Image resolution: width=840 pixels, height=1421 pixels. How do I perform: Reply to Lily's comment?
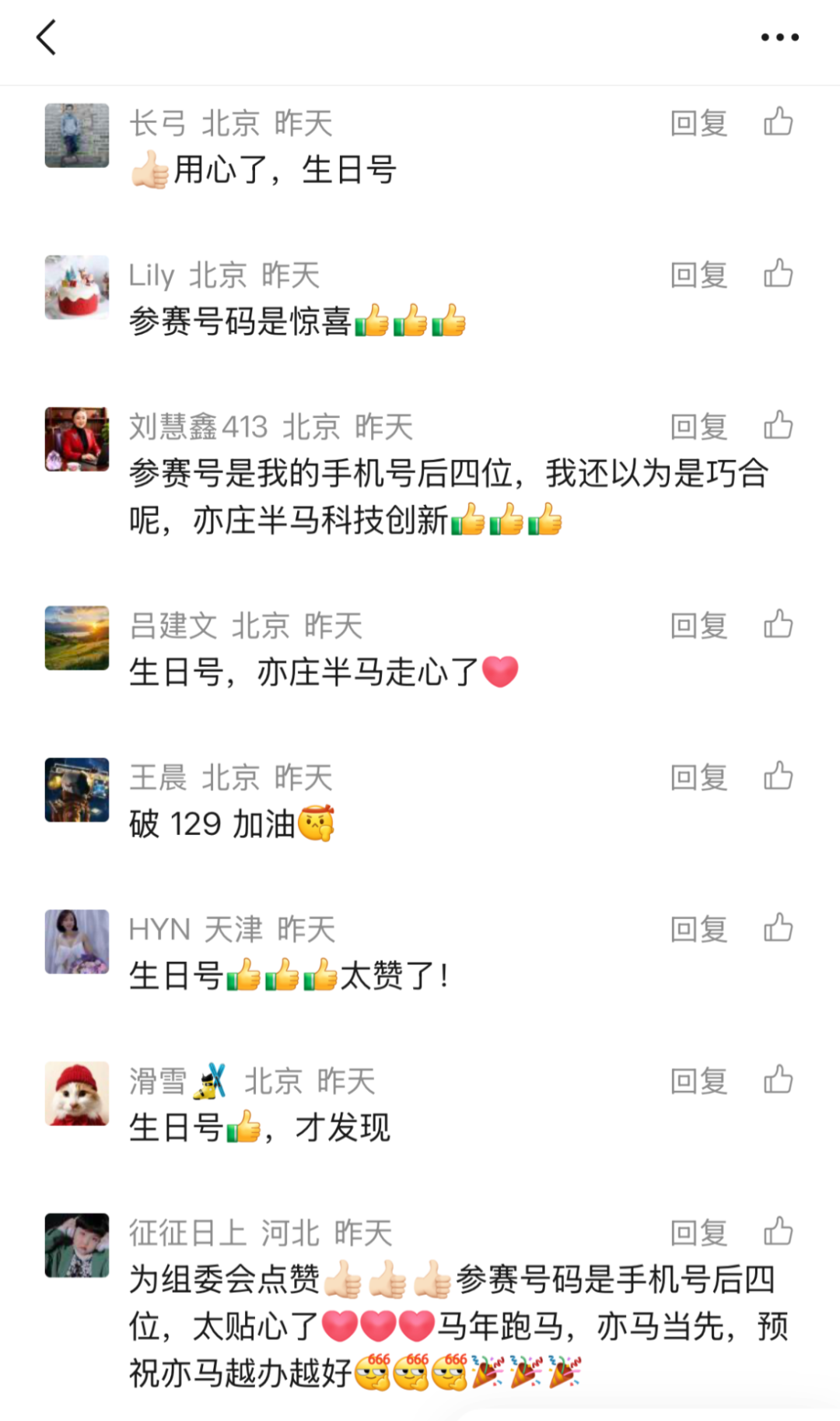tap(698, 275)
